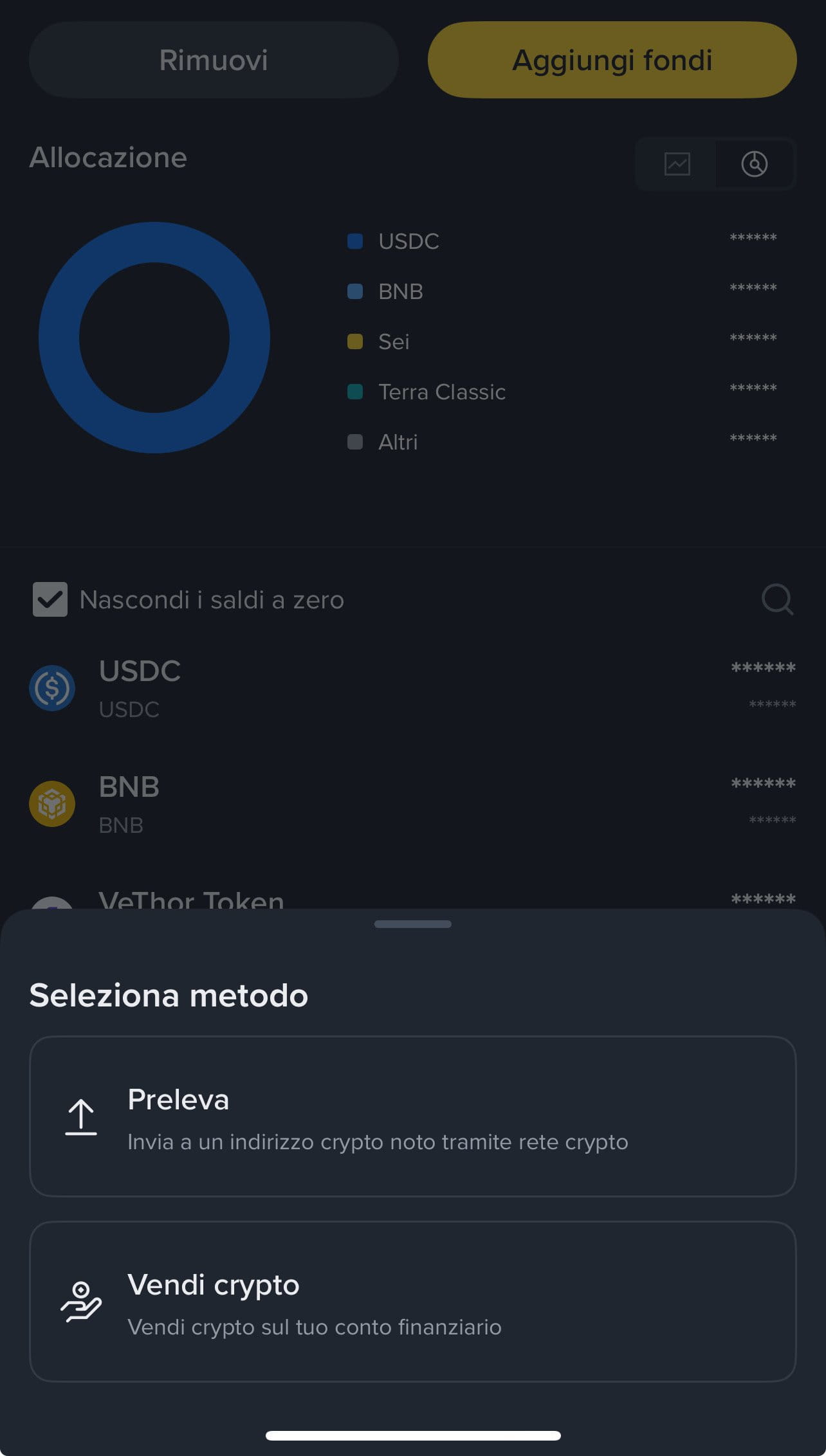This screenshot has height=1456, width=826.
Task: Open the asset search magnifier
Action: click(x=777, y=599)
